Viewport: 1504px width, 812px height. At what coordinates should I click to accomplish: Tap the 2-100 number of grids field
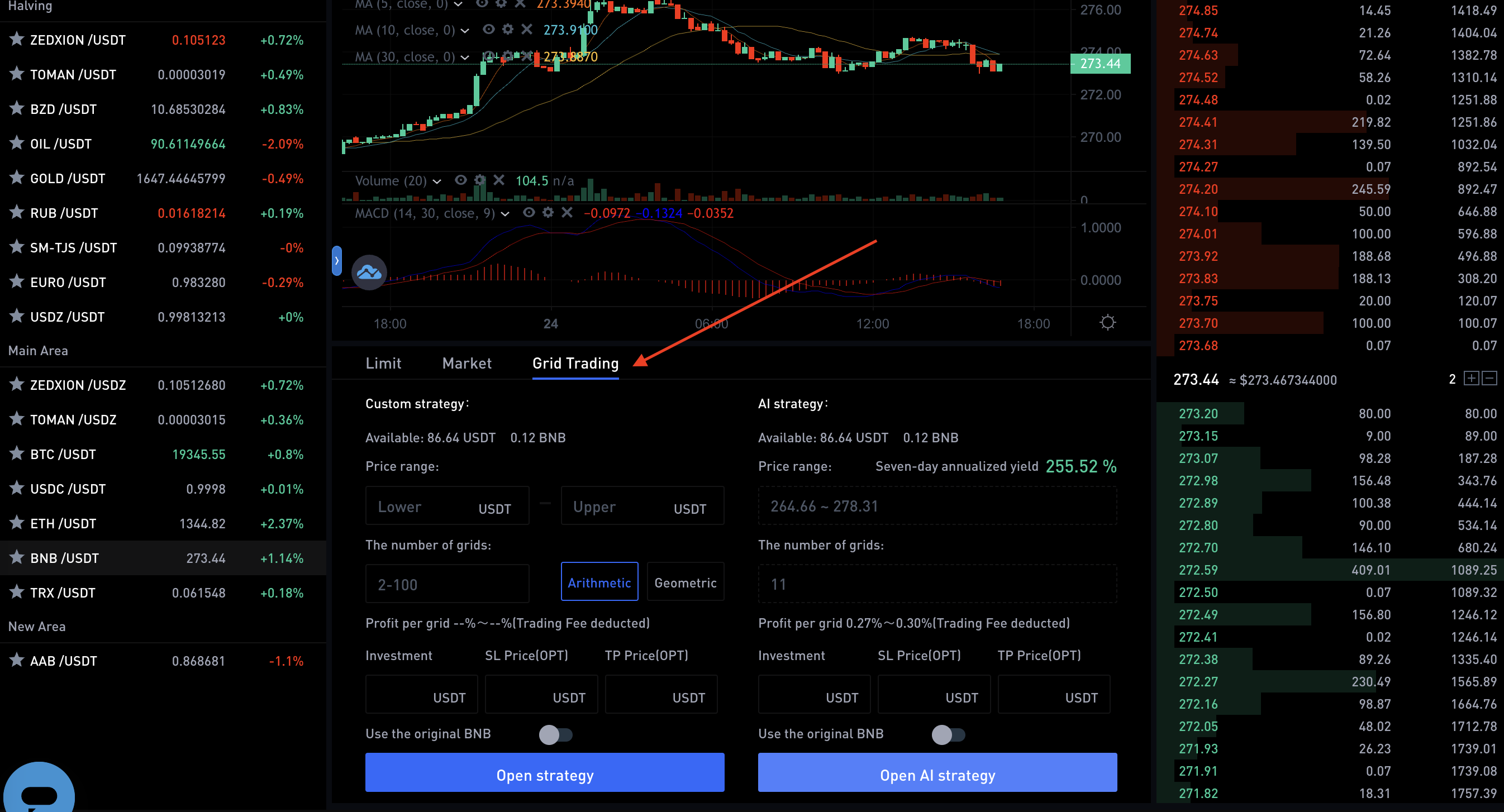pos(446,584)
